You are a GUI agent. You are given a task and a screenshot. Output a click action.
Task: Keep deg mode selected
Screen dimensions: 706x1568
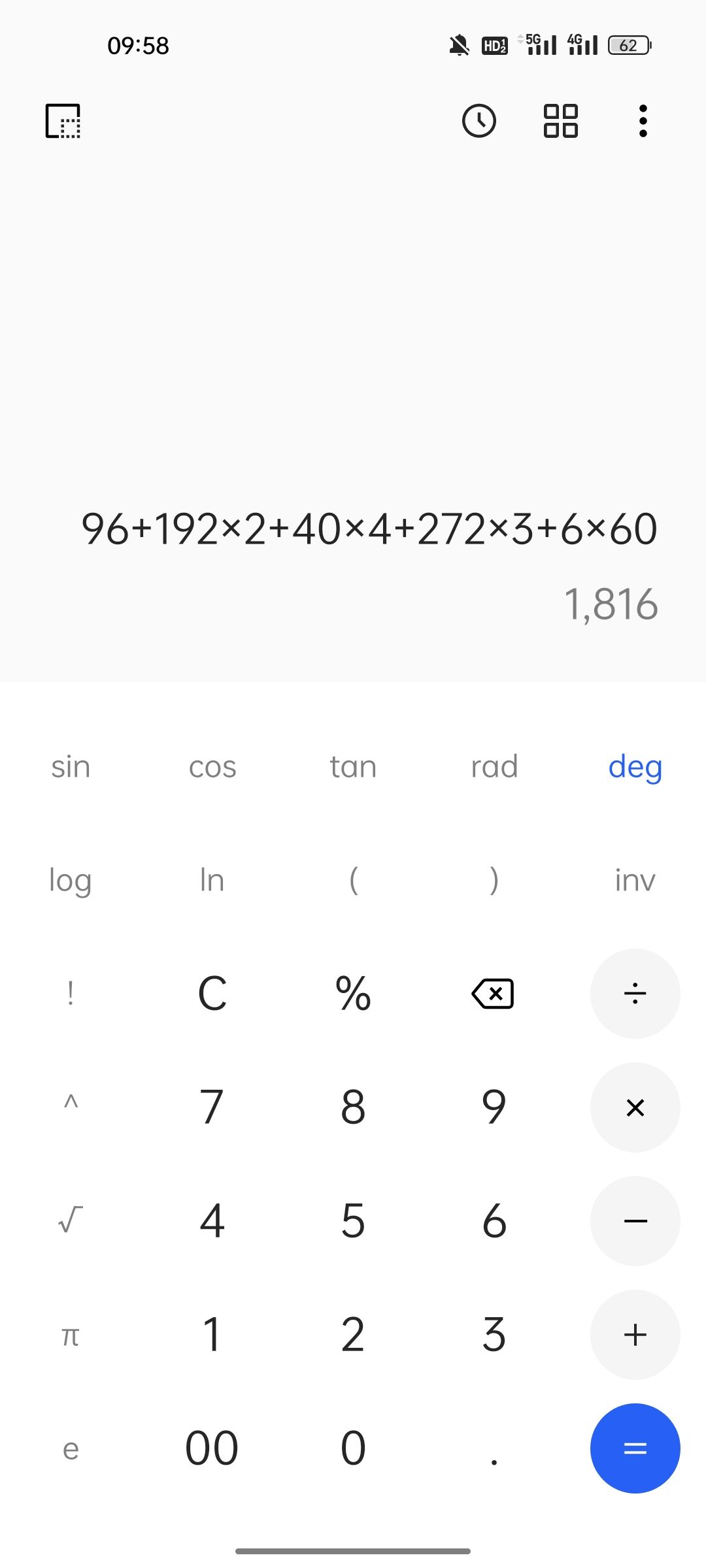[x=634, y=766]
